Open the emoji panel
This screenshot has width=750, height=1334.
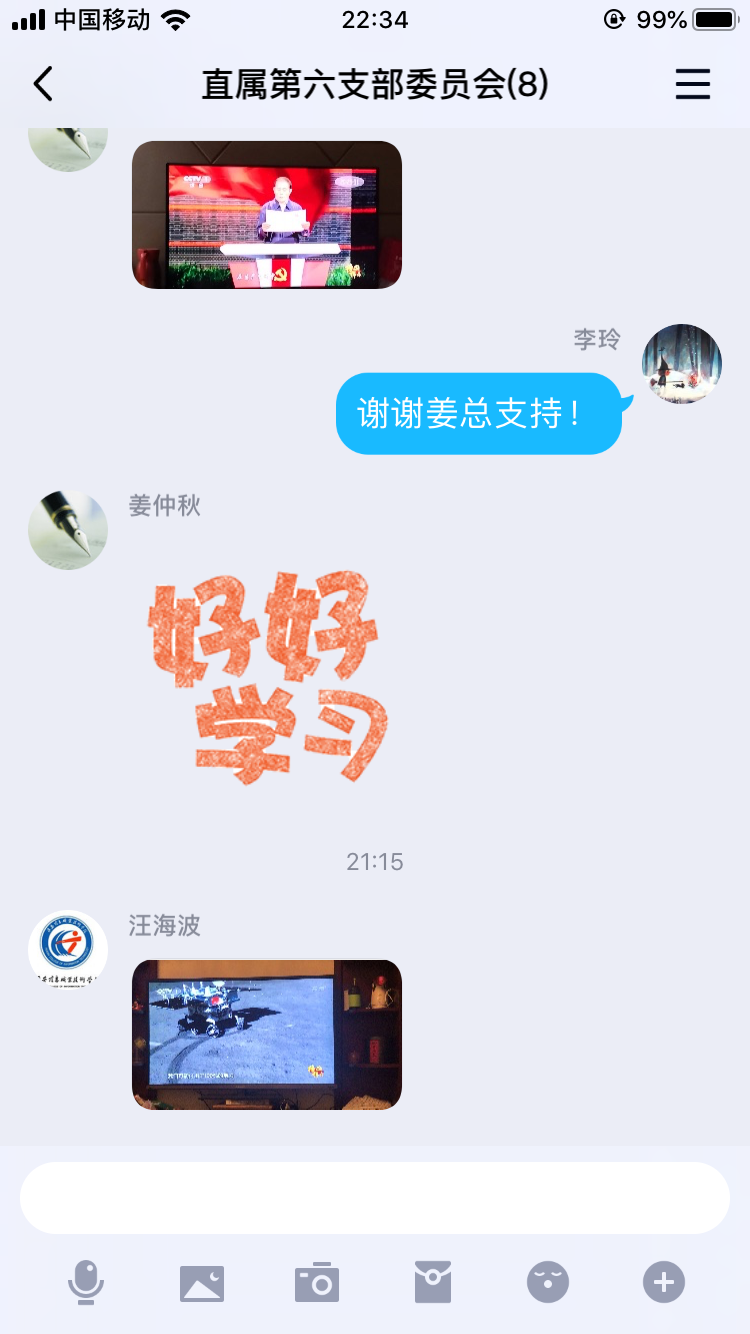[548, 1282]
